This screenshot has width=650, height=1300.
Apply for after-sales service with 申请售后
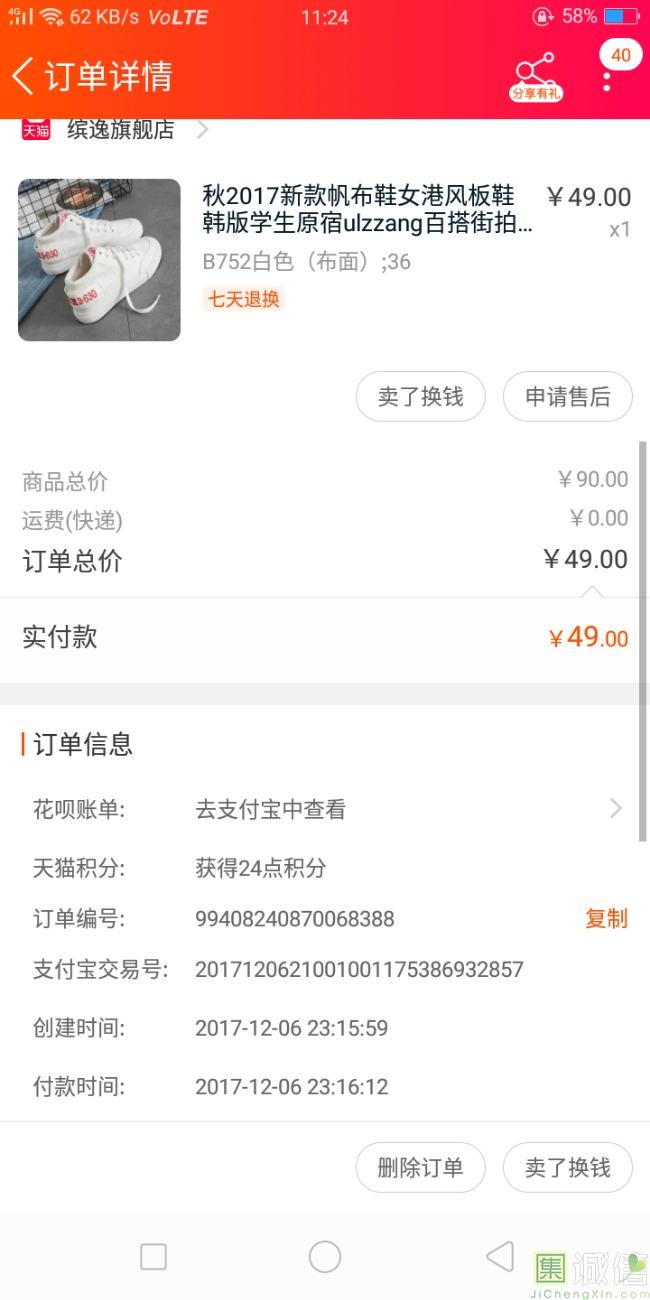(x=568, y=397)
